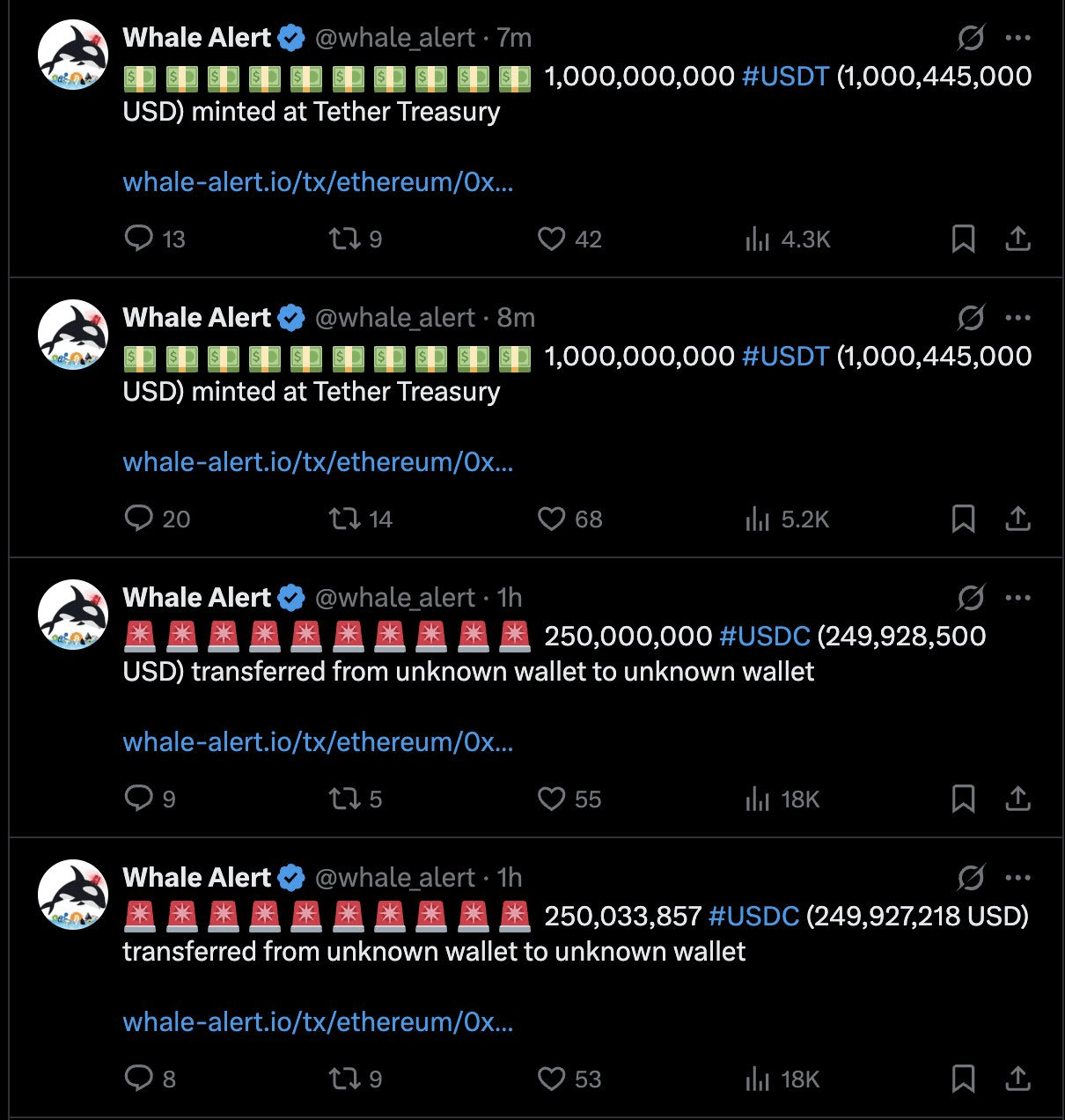Open whale-alert.io link in 250,000,000 USDC tweet
Viewport: 1065px width, 1120px height.
(x=318, y=742)
